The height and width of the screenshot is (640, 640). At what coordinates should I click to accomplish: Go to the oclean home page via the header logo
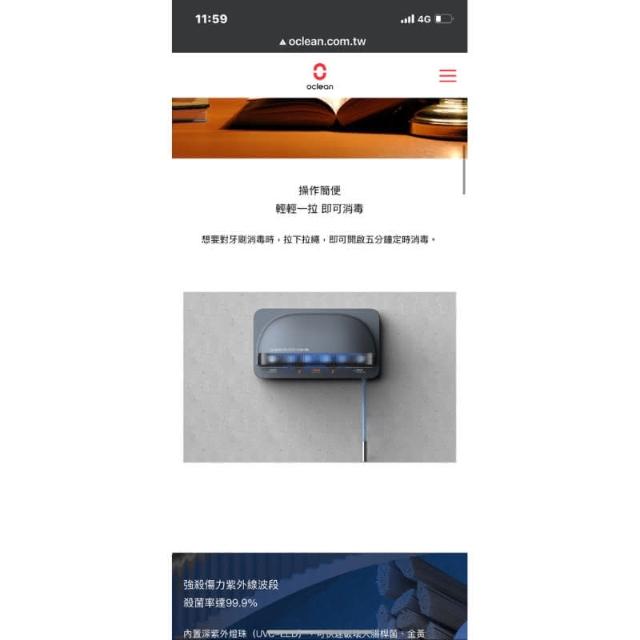pyautogui.click(x=319, y=76)
